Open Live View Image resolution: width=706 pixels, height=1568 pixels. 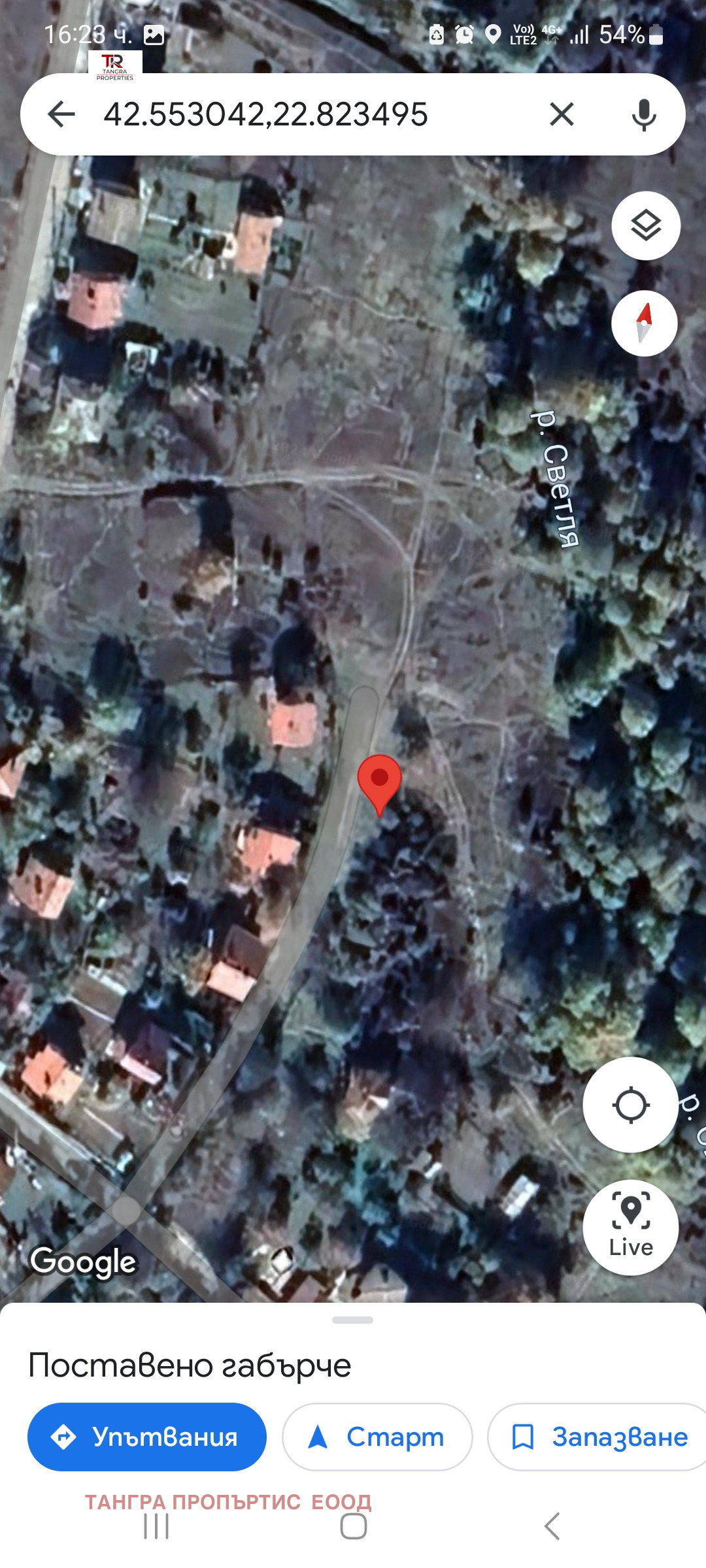point(630,1227)
